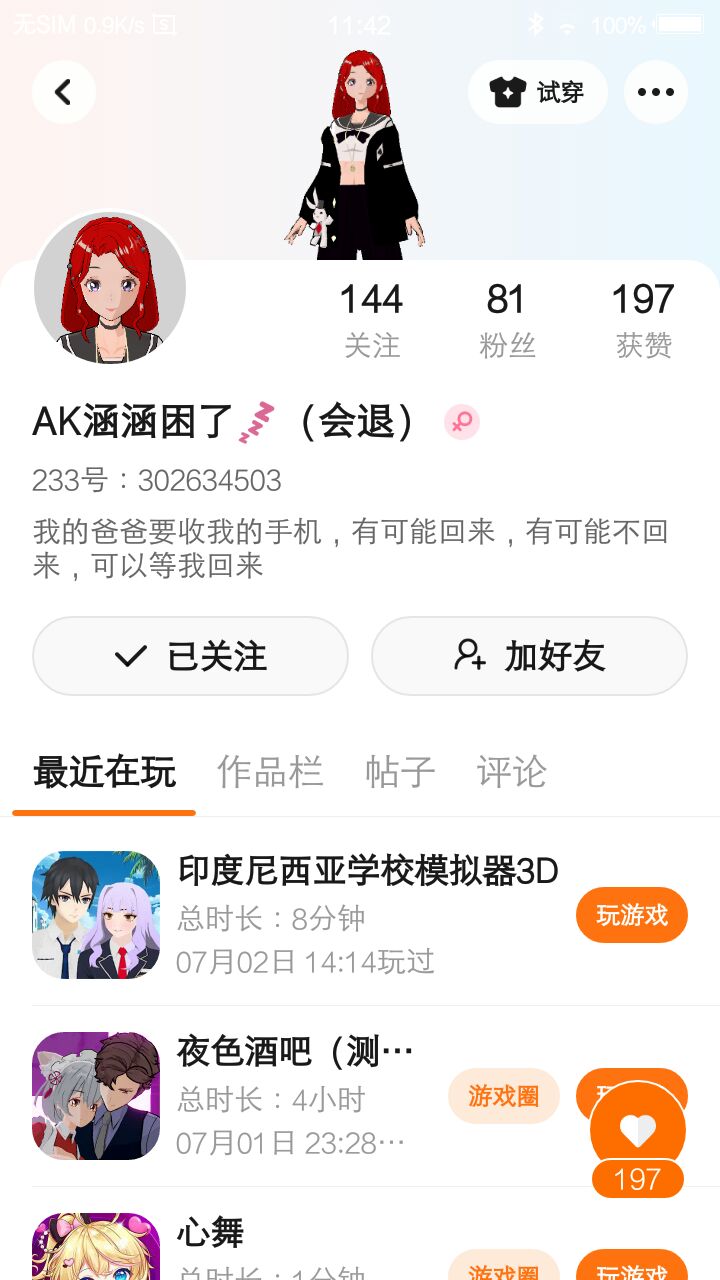
Task: Go back using the arrow icon
Action: [64, 92]
